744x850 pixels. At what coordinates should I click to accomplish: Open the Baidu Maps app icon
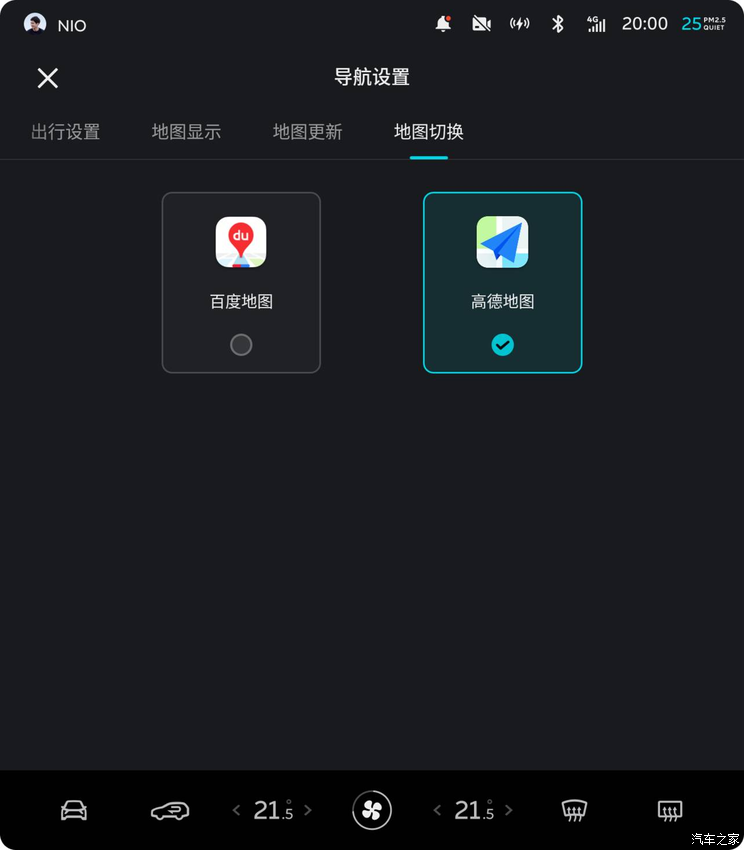(x=241, y=242)
